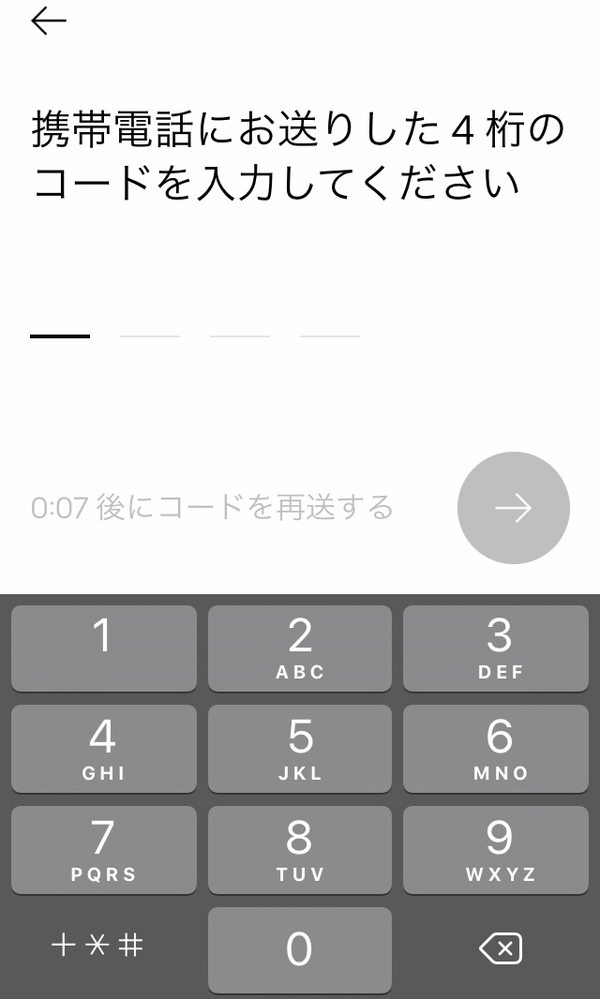Enter digit 0 on the keypad
The image size is (600, 999).
300,949
